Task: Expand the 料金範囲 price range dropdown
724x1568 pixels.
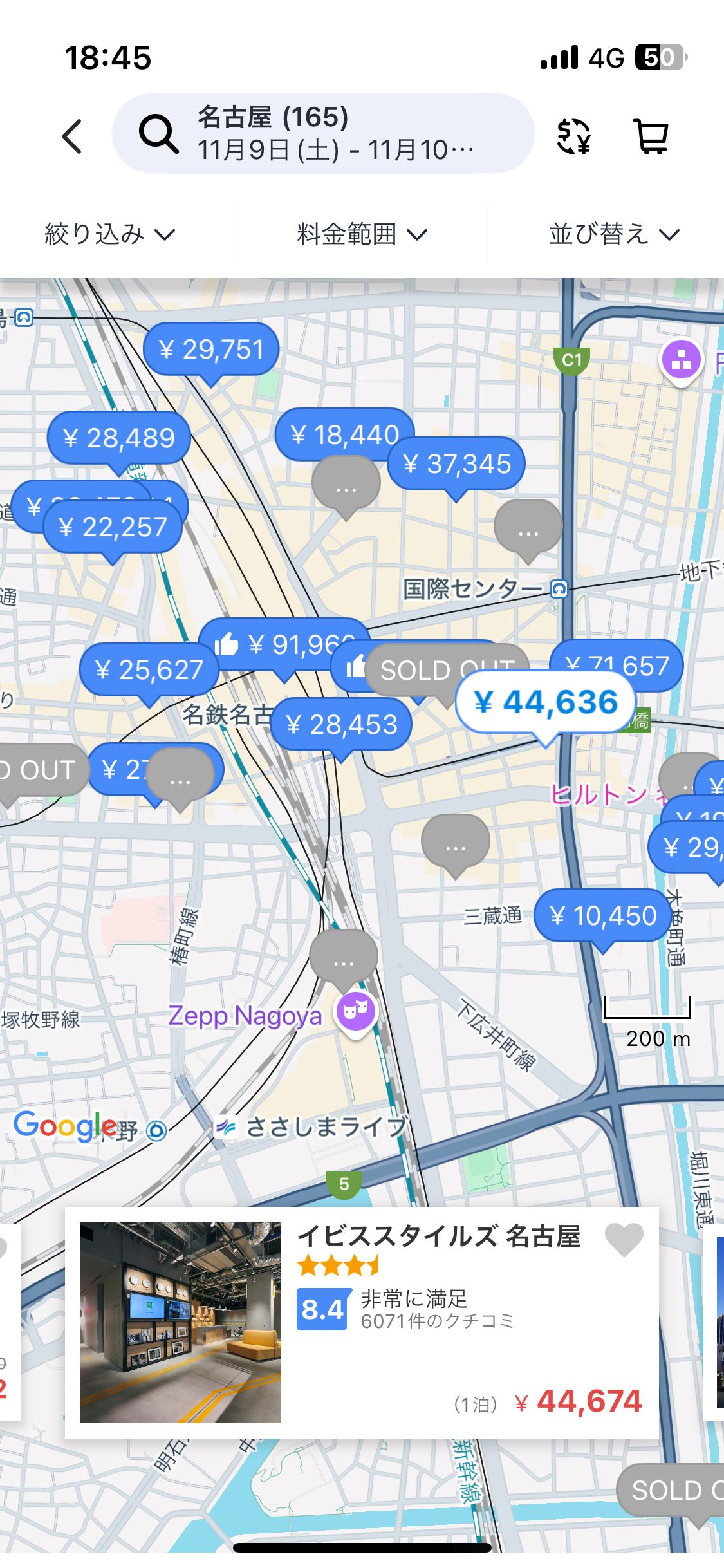Action: [x=362, y=234]
